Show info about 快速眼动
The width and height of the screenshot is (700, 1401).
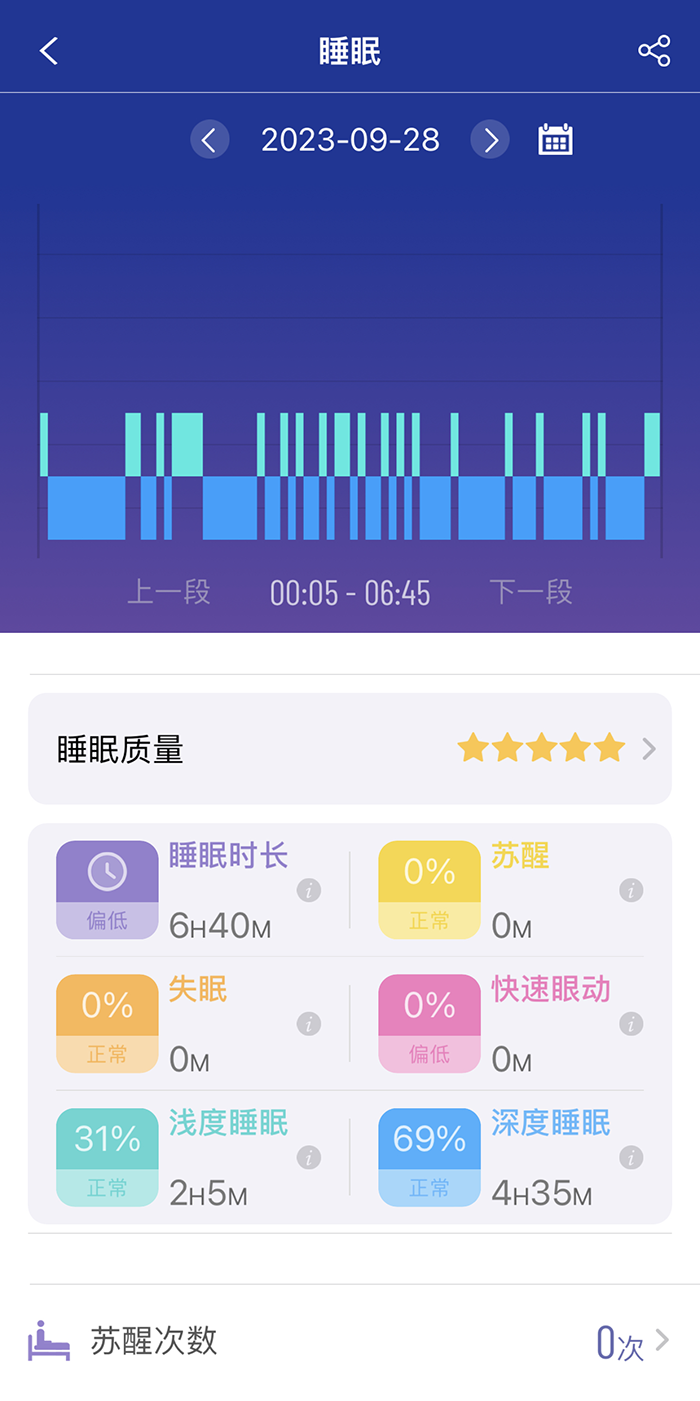point(631,1024)
